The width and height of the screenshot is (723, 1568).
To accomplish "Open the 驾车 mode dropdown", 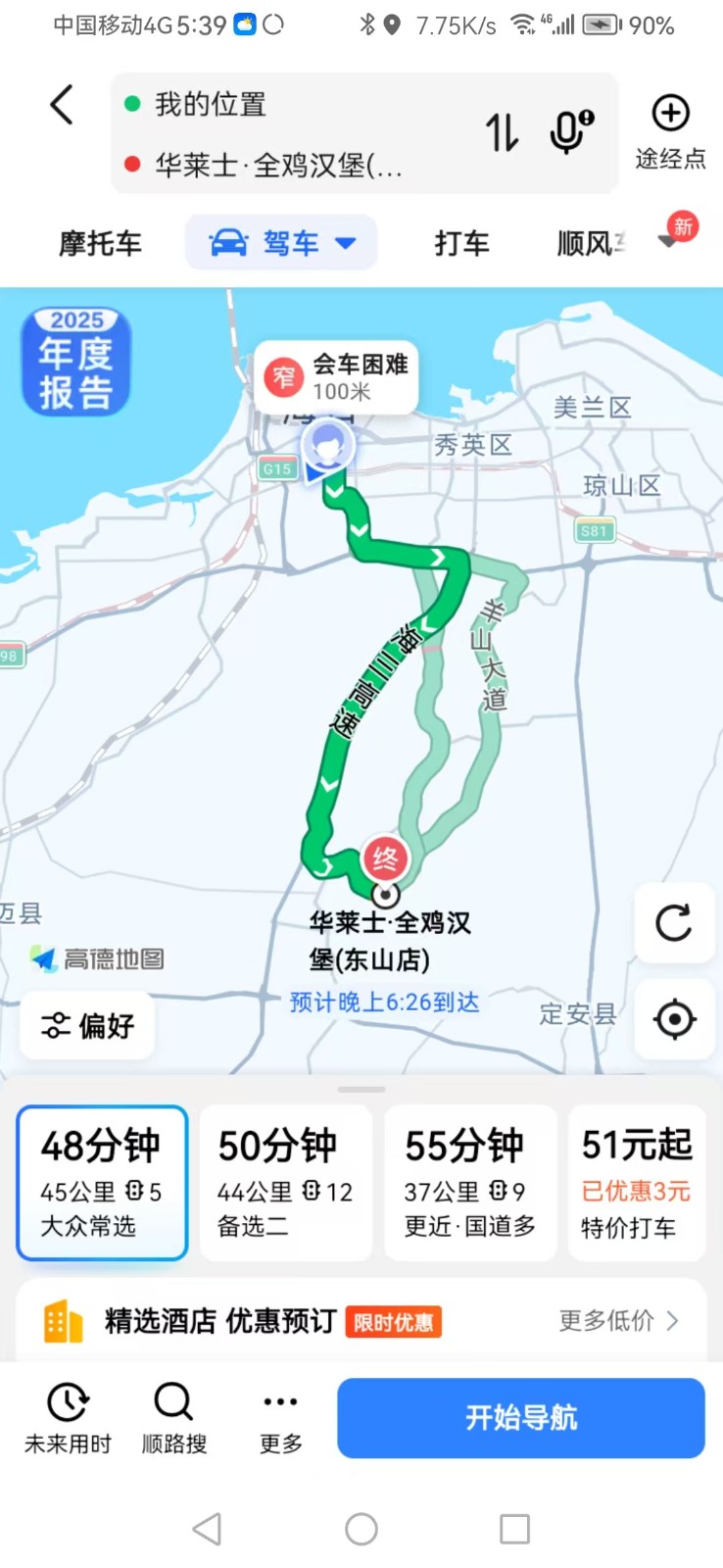I will pyautogui.click(x=281, y=242).
